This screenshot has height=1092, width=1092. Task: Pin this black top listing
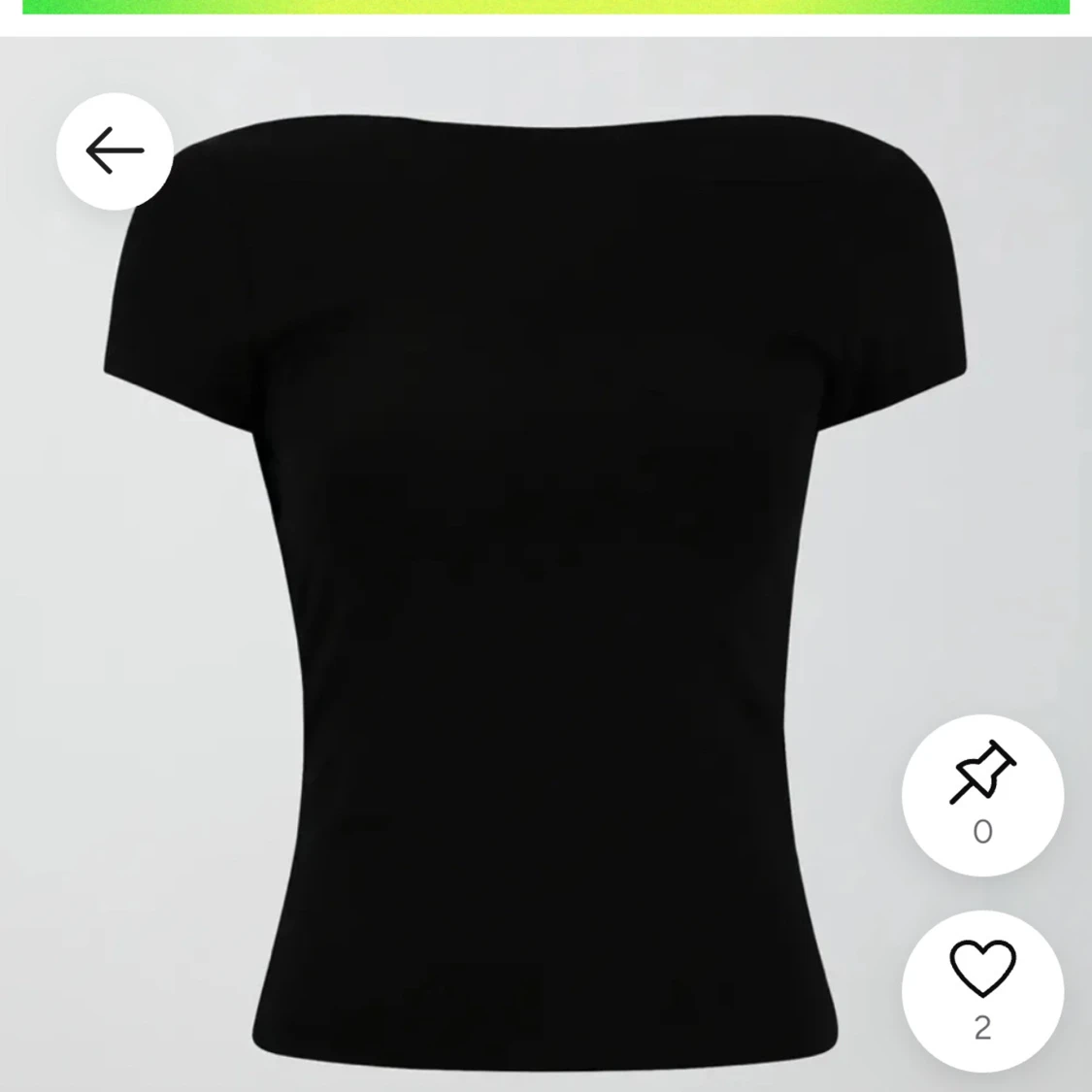[x=982, y=794]
